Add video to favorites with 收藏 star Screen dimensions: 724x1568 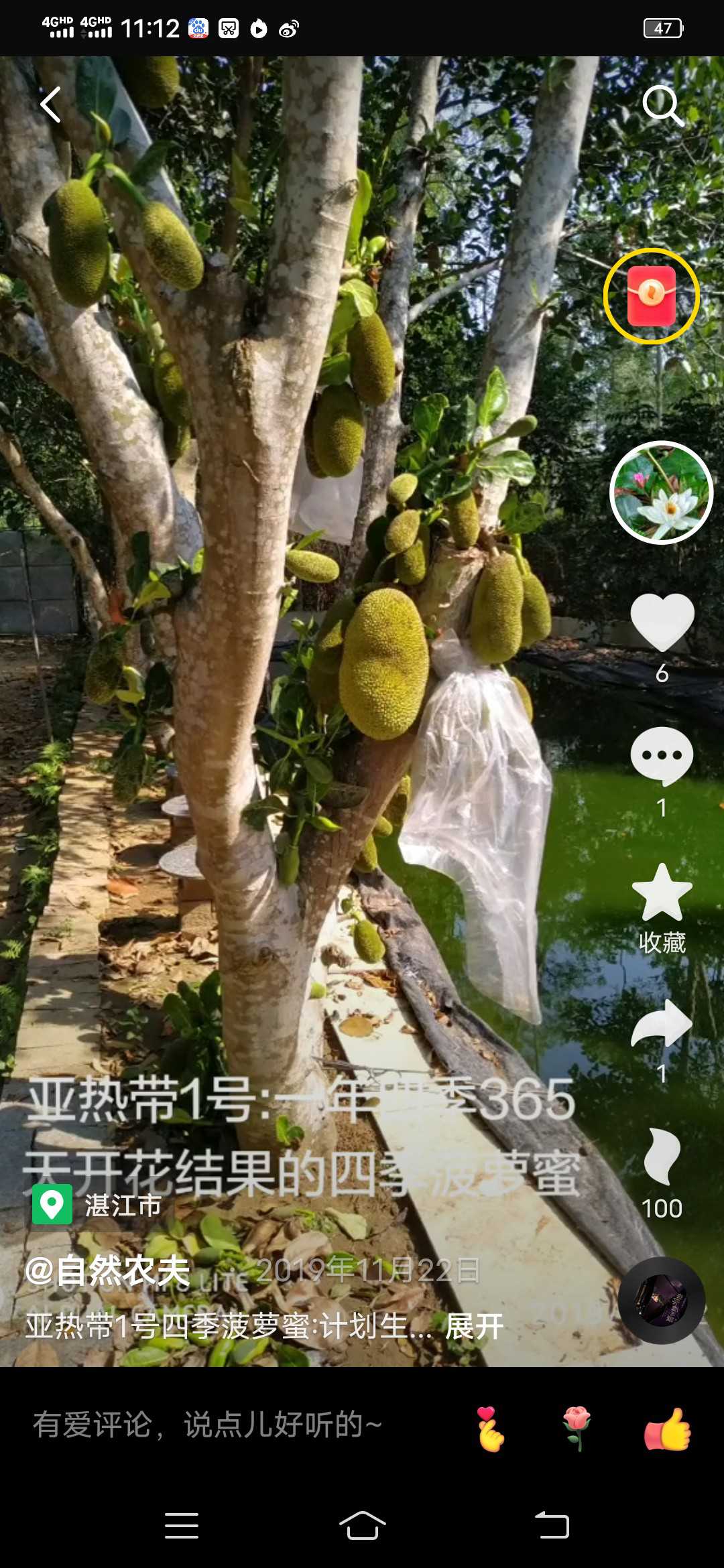[x=662, y=892]
